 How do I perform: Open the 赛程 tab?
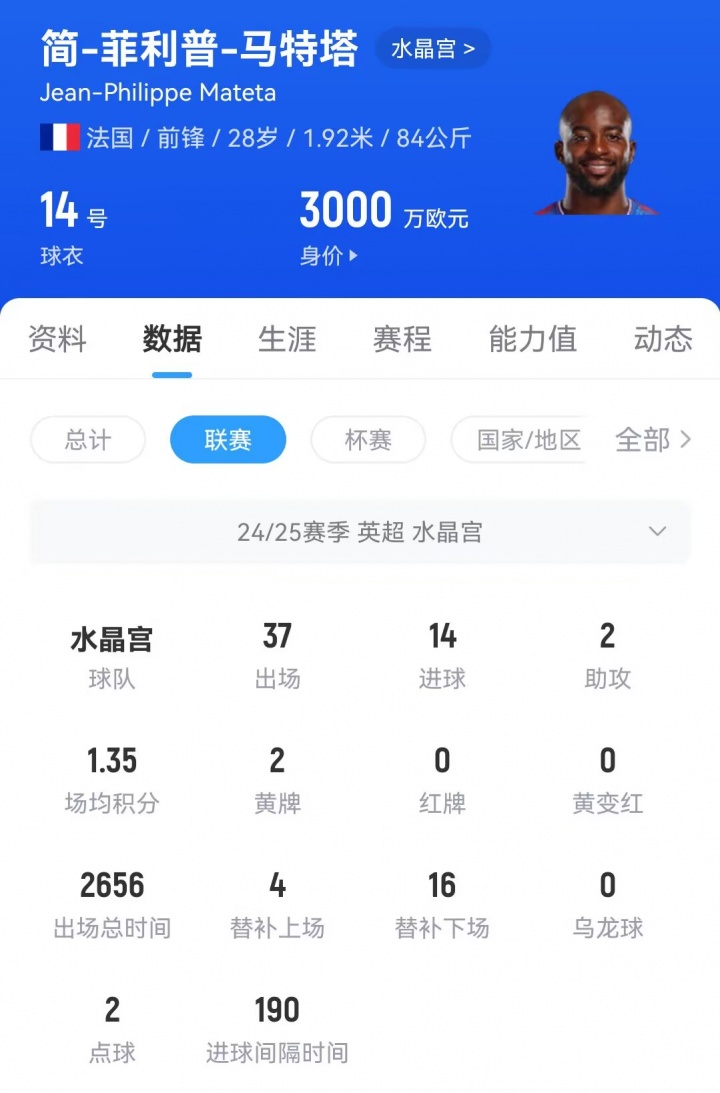pyautogui.click(x=402, y=340)
